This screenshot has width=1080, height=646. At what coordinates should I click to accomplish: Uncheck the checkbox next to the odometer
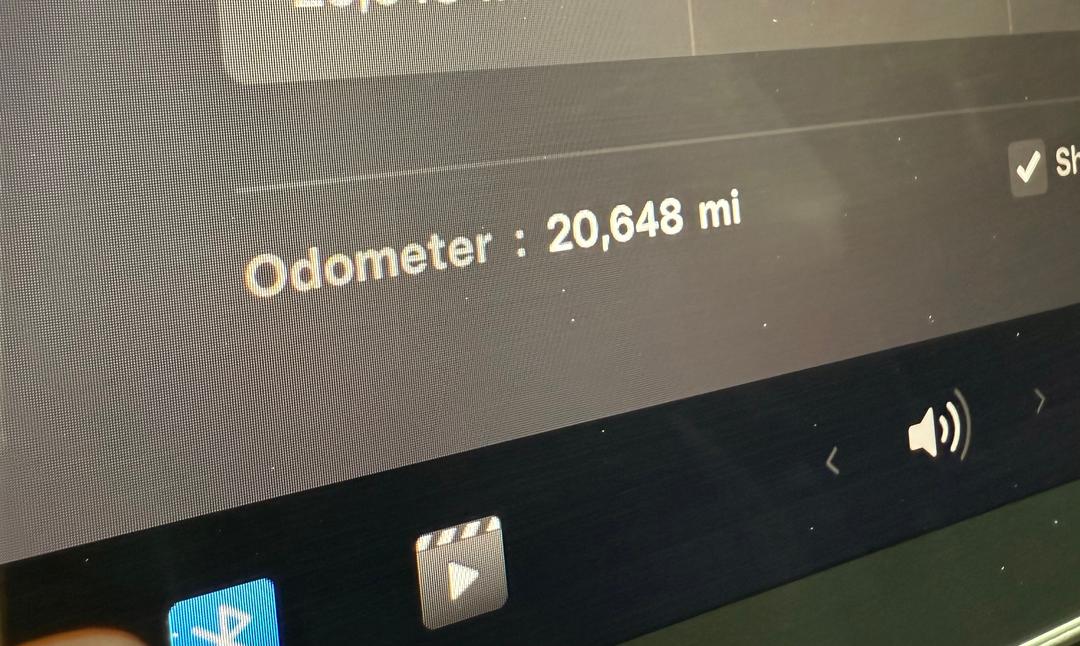point(1027,168)
